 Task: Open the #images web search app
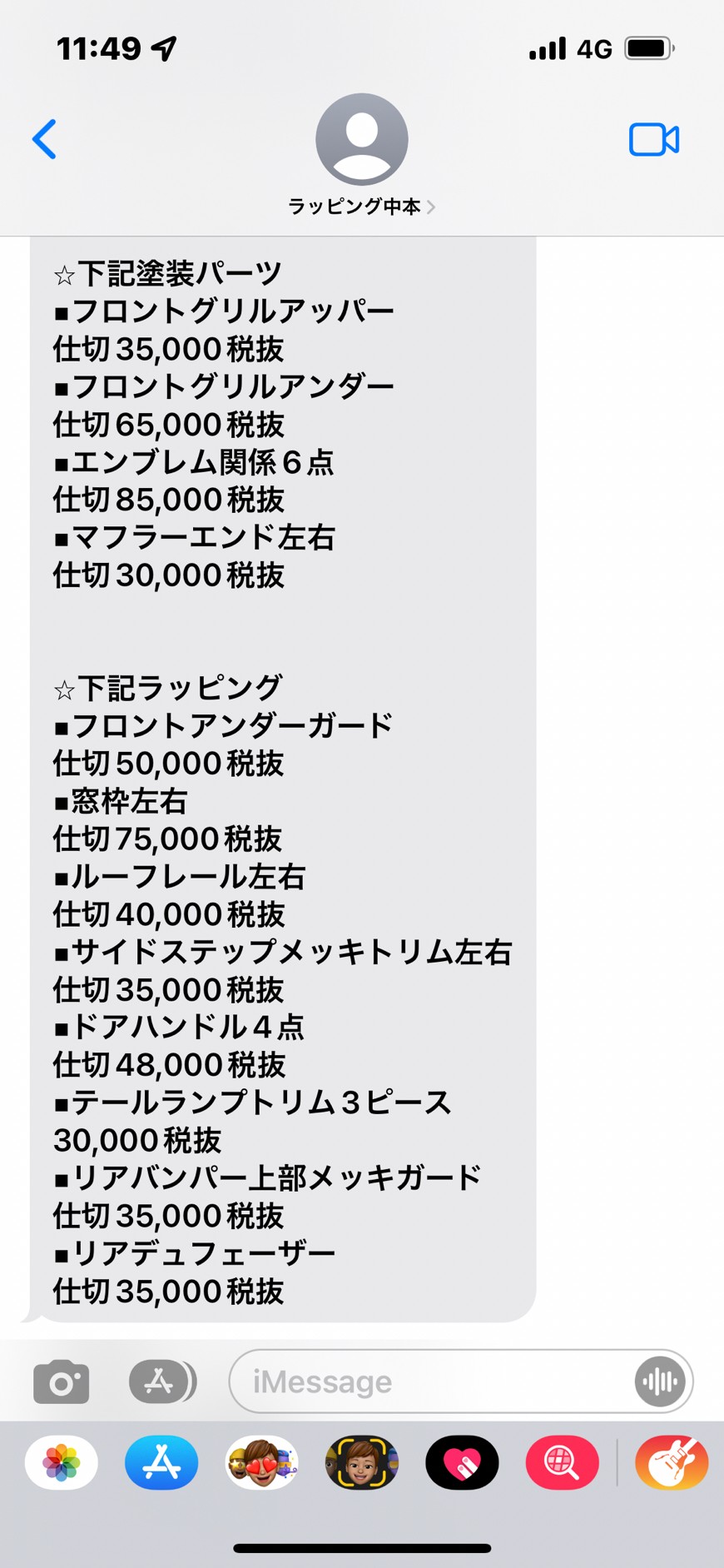click(x=562, y=1462)
